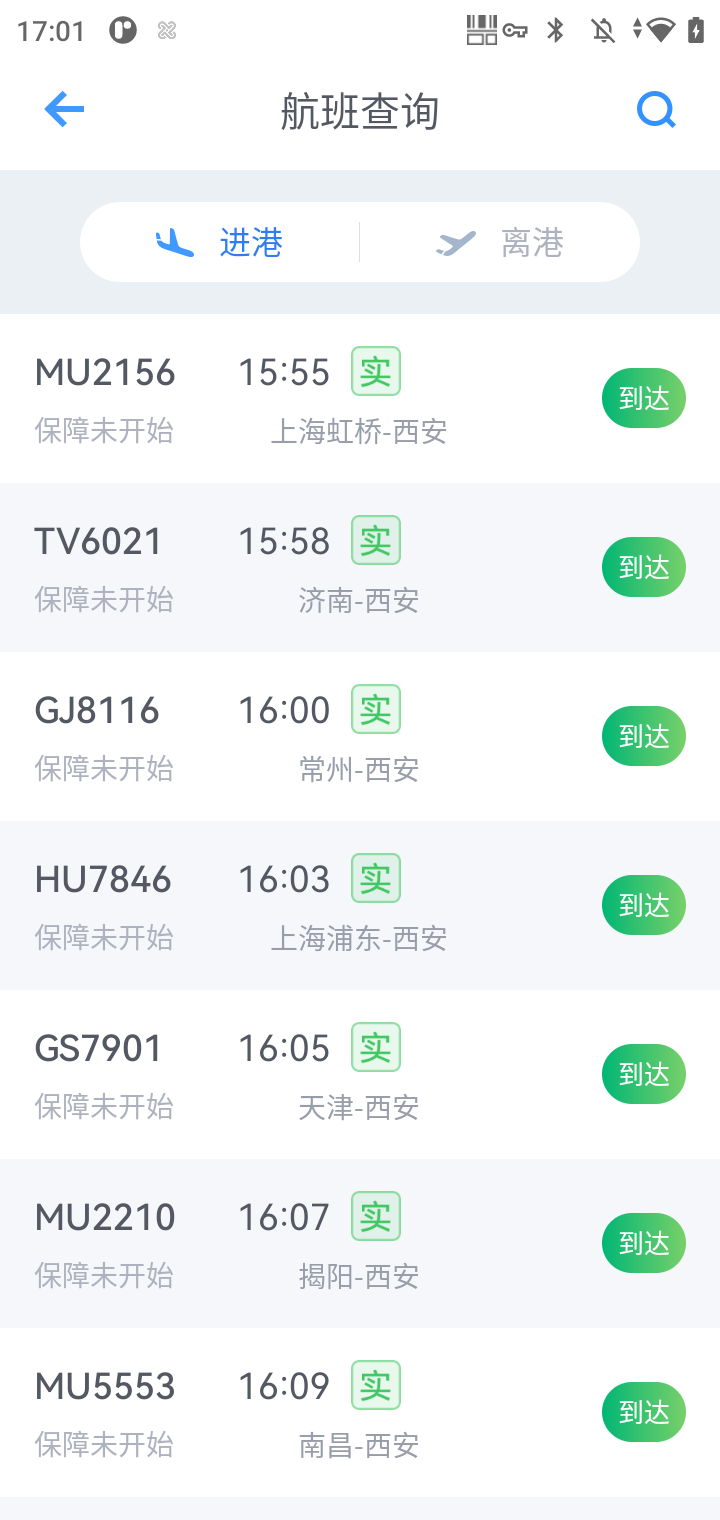Screen dimensions: 720x1520
Task: Open flight MU2210 from 揭阳
Action: [360, 1244]
